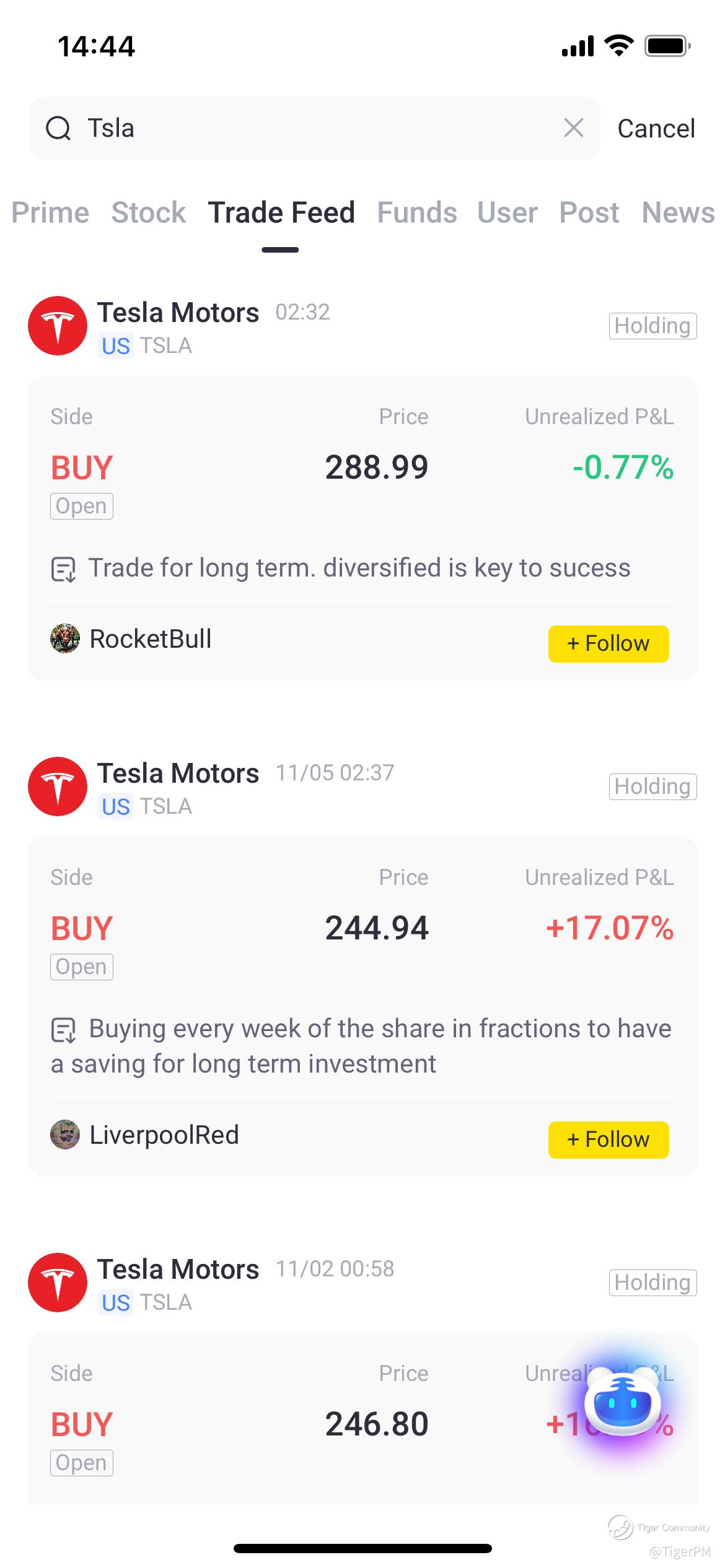Open LiverpoolRed's profile
The width and height of the screenshot is (725, 1568).
[x=144, y=1135]
